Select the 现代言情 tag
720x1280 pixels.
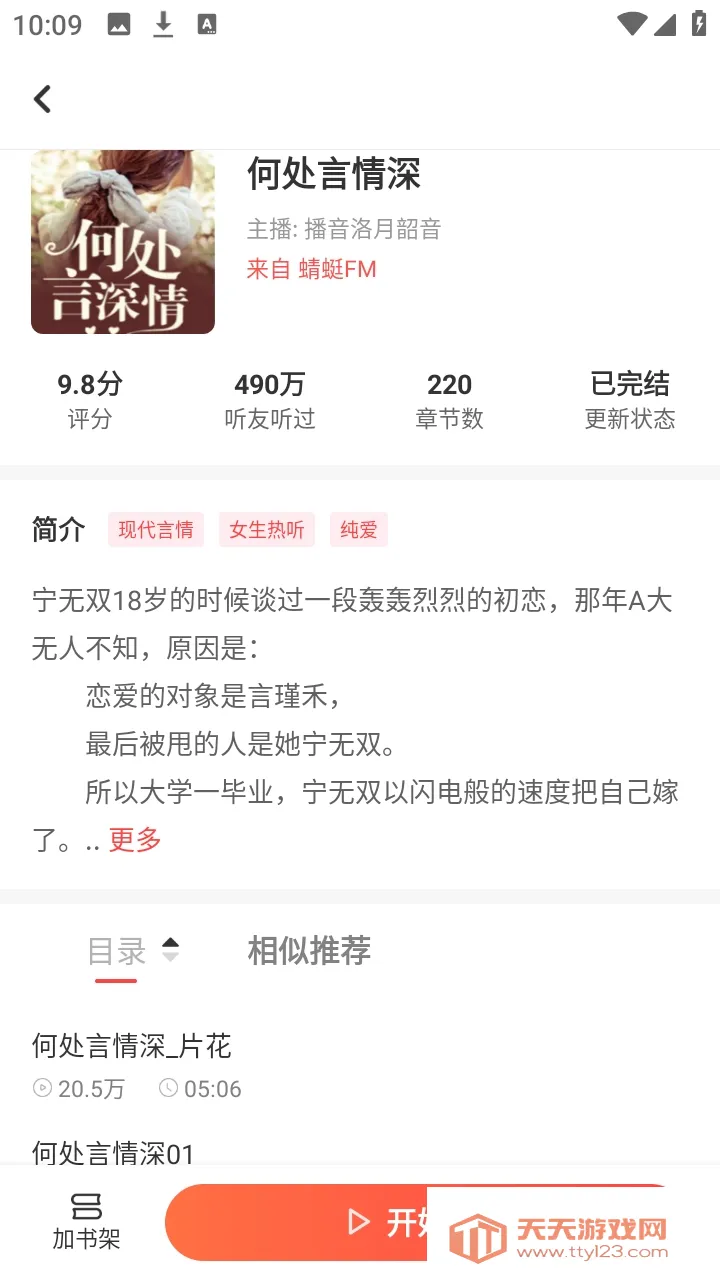[x=156, y=530]
